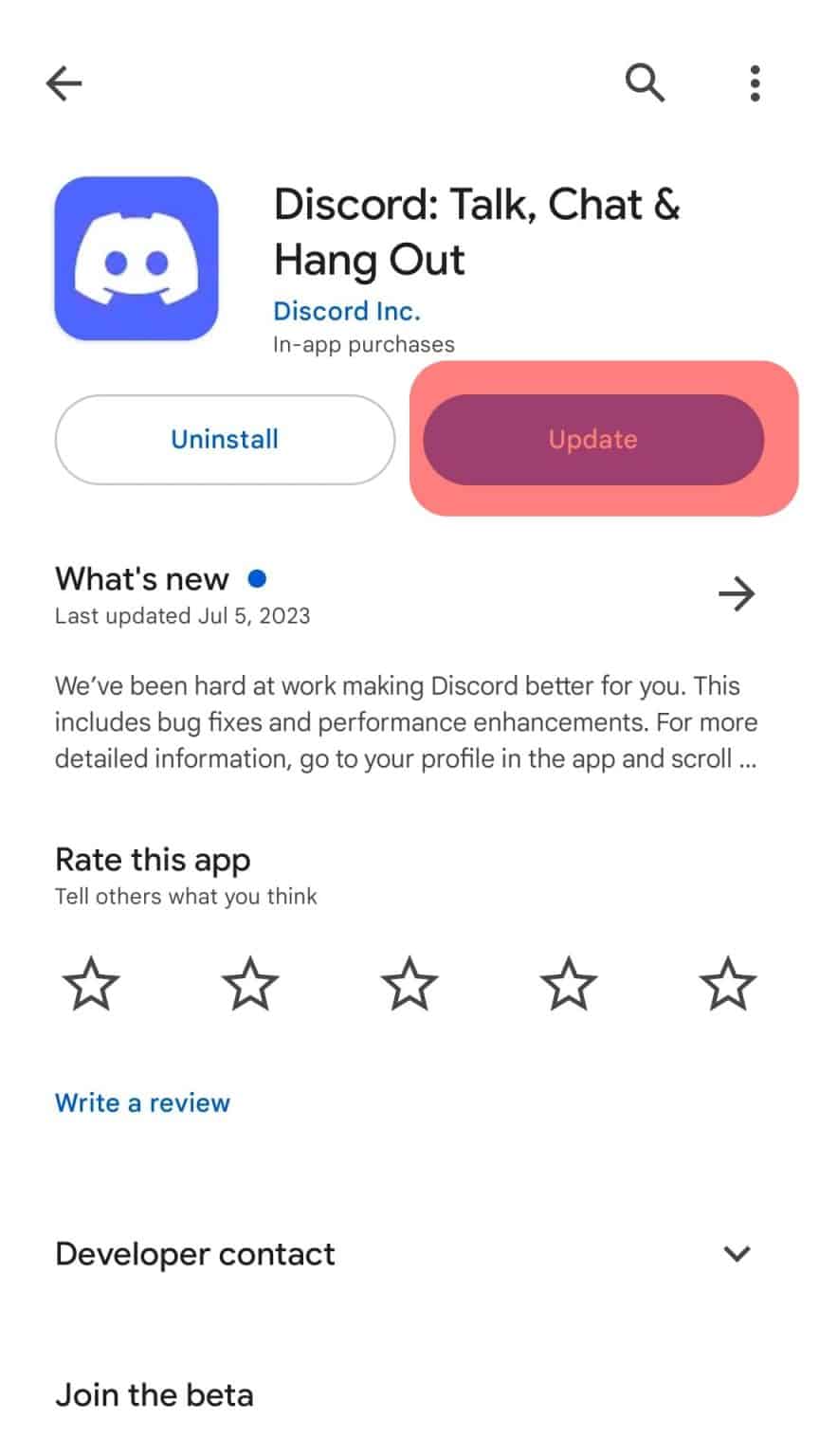The height and width of the screenshot is (1456, 819).
Task: Select Write a review link
Action: coord(142,1102)
